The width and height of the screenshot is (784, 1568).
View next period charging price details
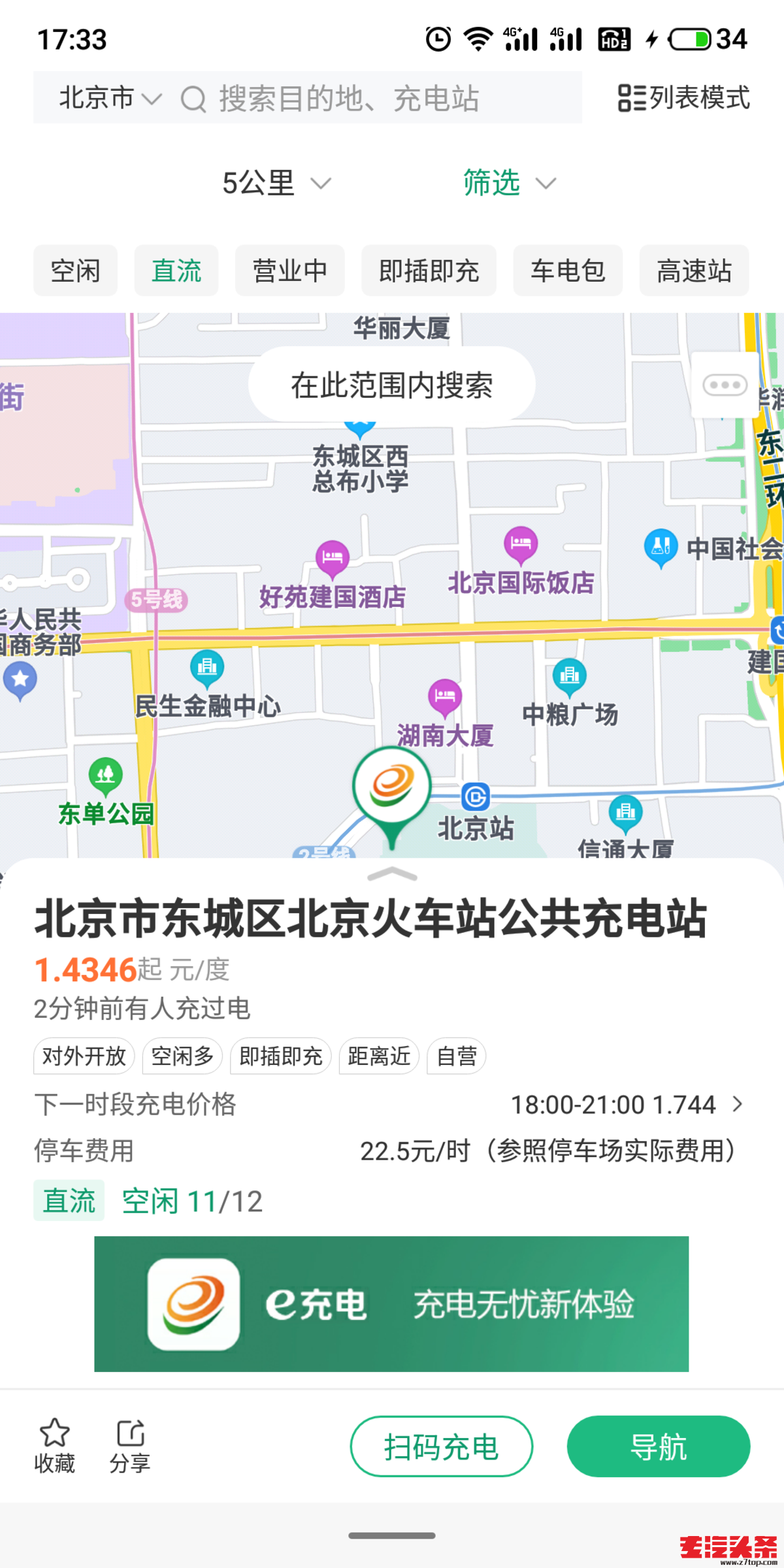626,1105
